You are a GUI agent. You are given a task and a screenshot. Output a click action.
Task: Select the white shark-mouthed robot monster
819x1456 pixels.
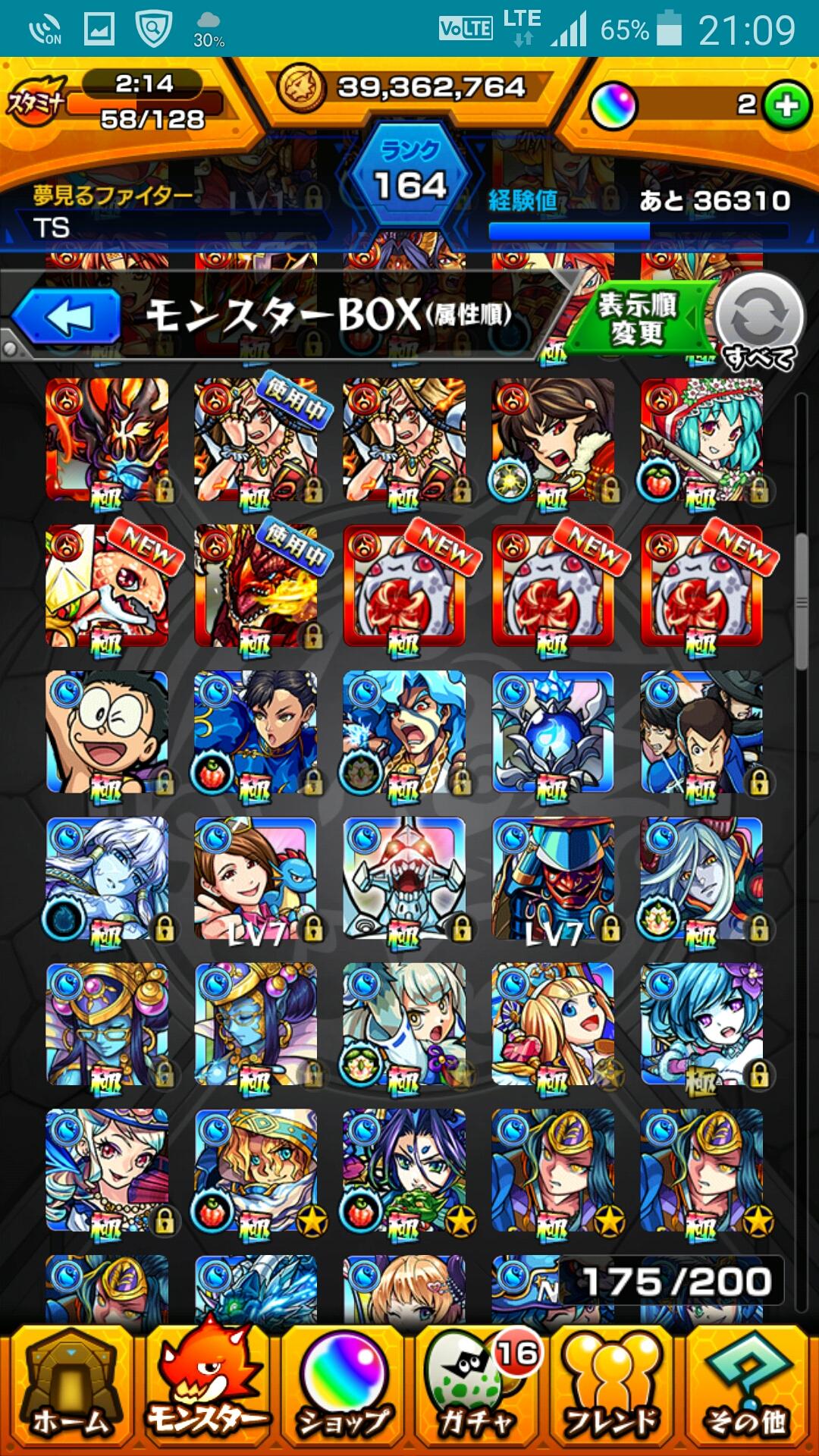pyautogui.click(x=404, y=879)
